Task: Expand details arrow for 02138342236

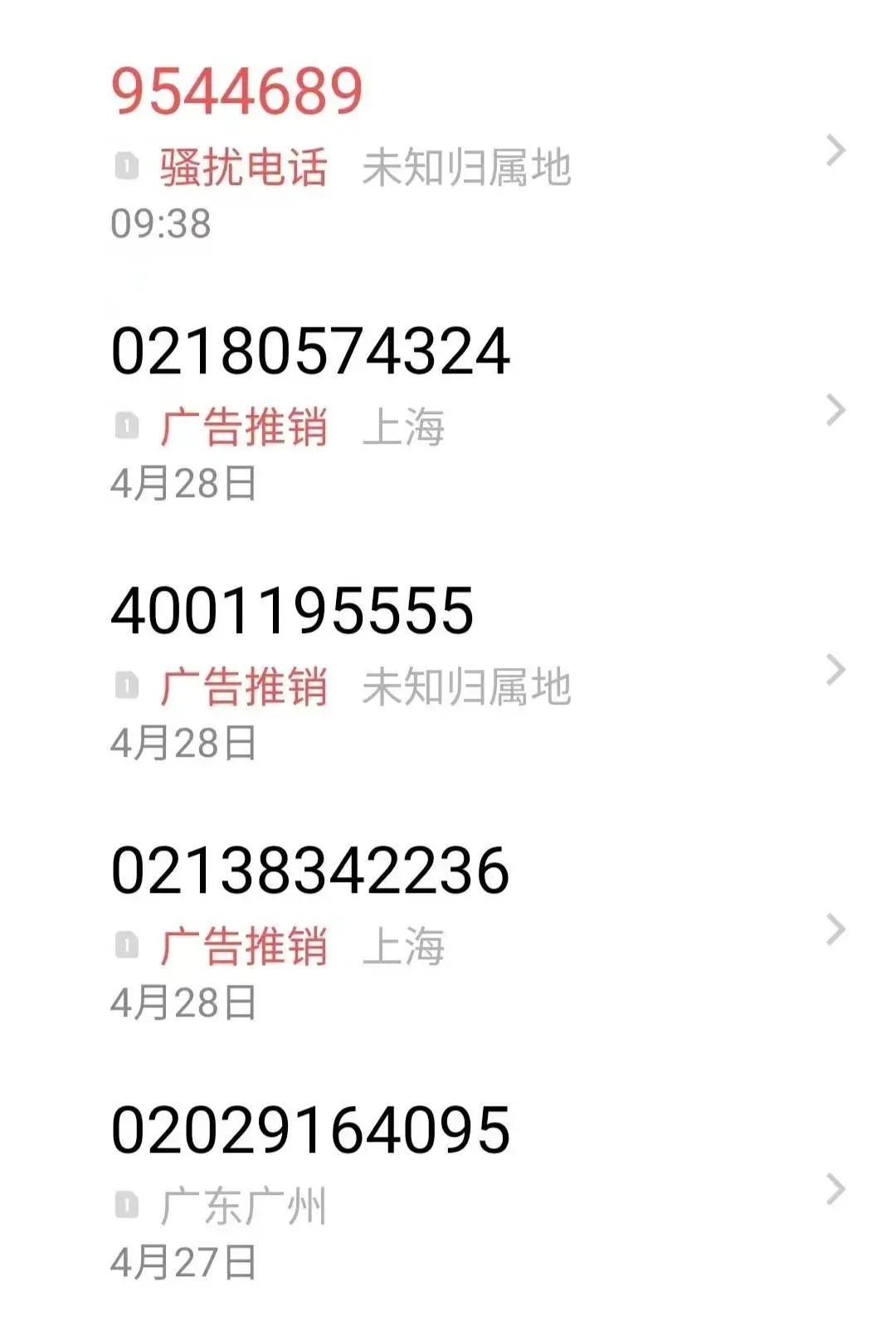Action: pyautogui.click(x=835, y=930)
